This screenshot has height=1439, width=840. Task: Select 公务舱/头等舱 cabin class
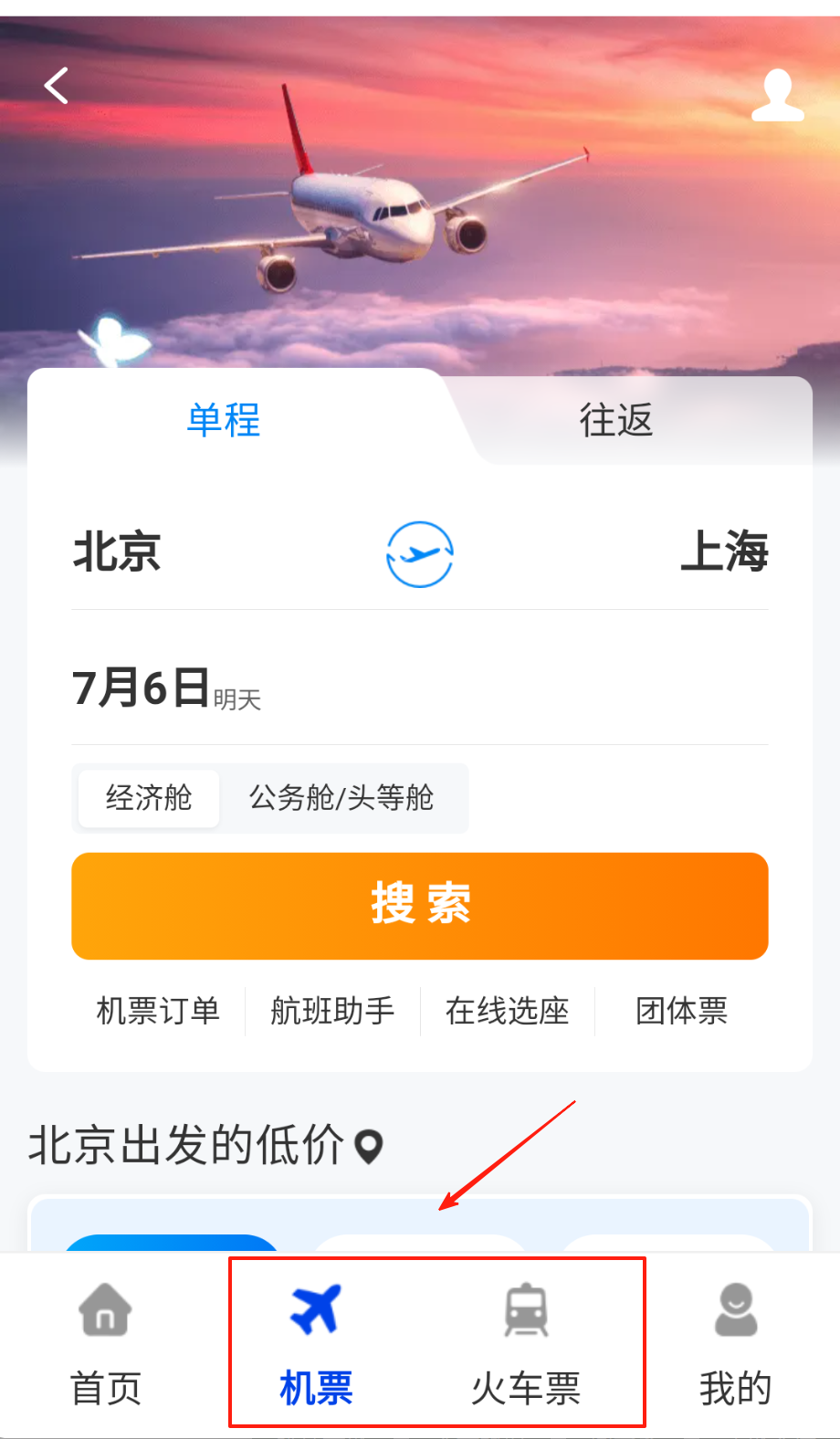click(x=341, y=798)
